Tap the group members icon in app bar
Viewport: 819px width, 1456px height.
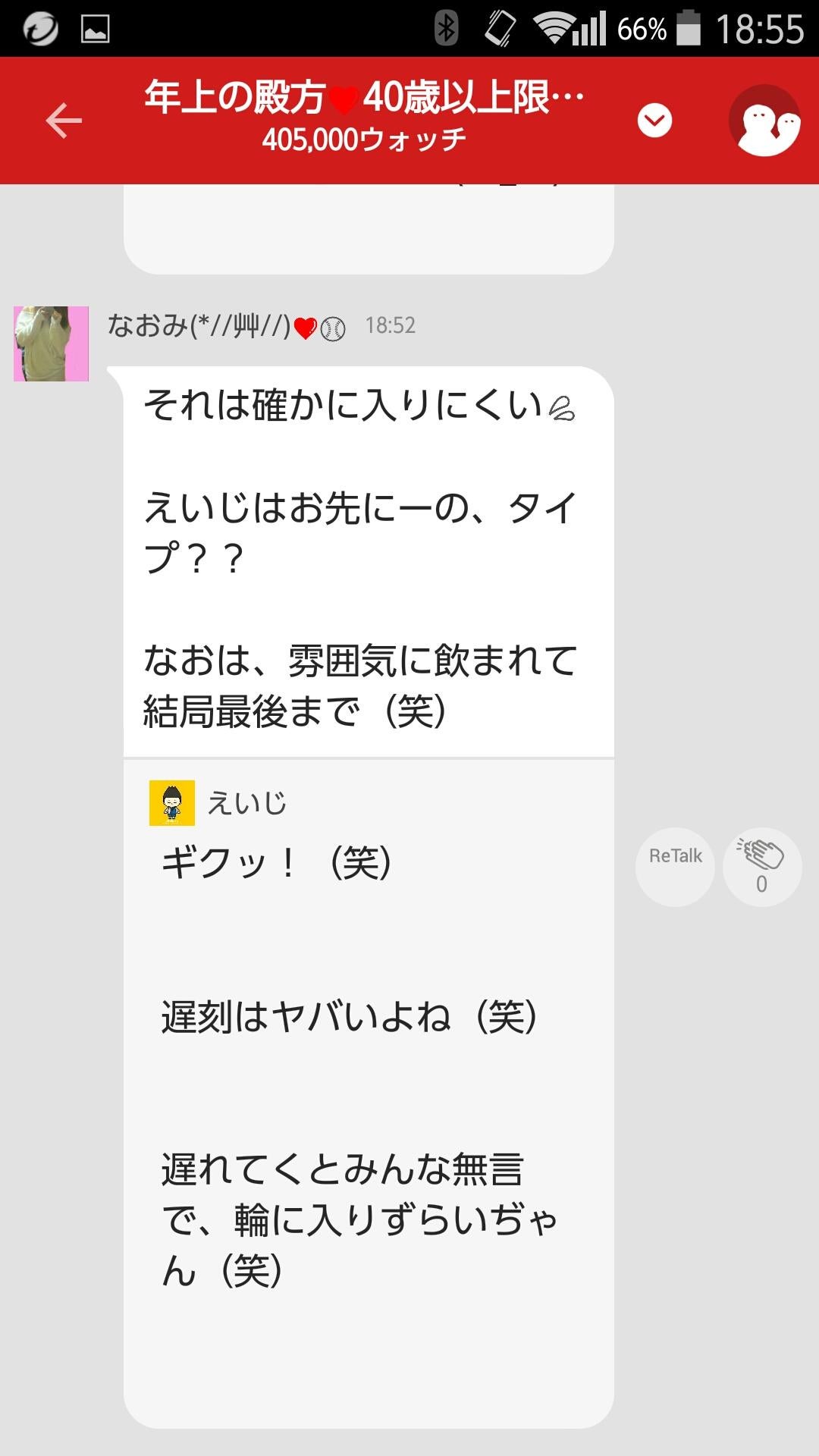(x=766, y=120)
